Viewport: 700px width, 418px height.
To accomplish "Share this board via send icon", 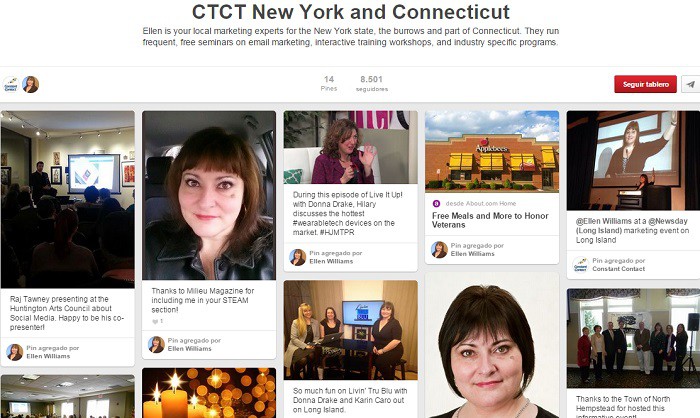I will pyautogui.click(x=690, y=84).
